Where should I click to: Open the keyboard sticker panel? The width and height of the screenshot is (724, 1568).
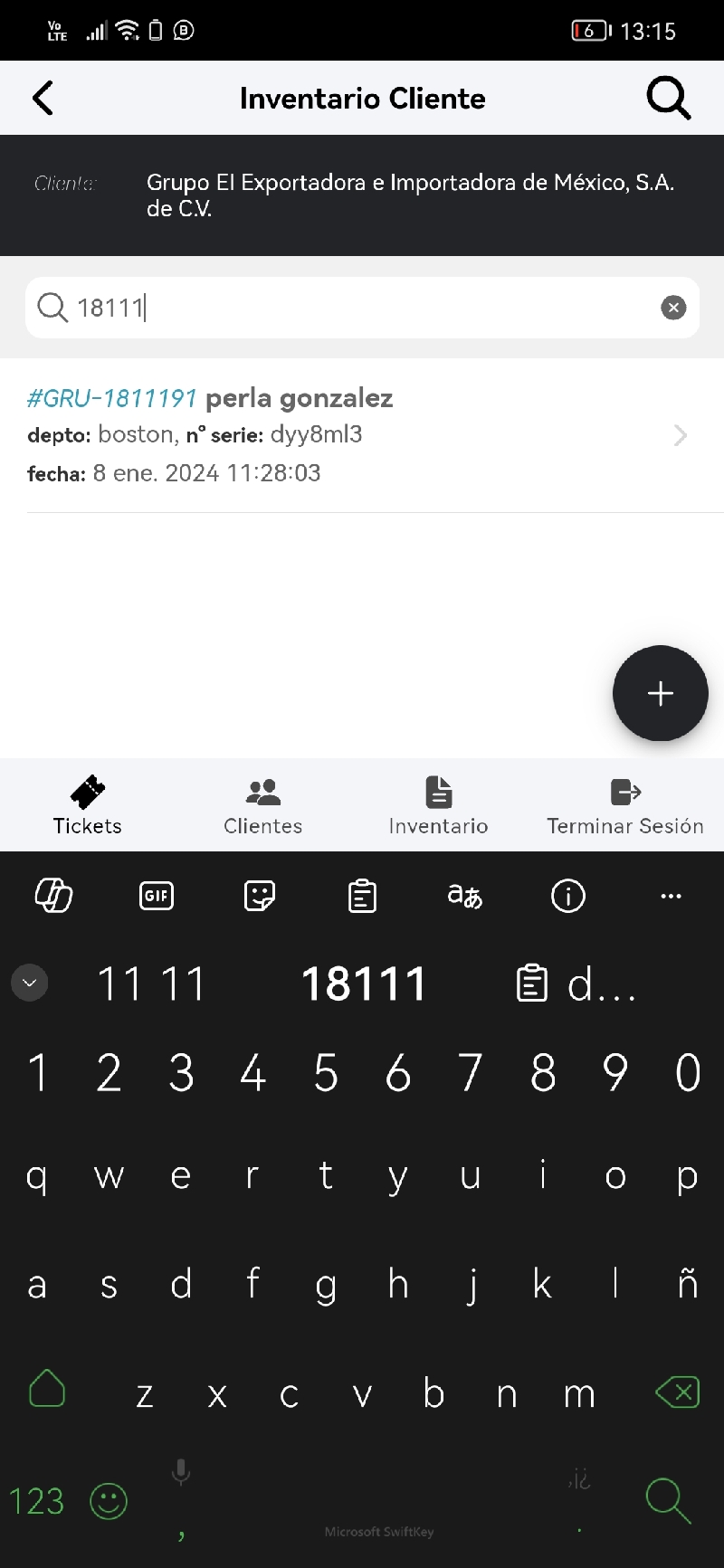tap(260, 896)
